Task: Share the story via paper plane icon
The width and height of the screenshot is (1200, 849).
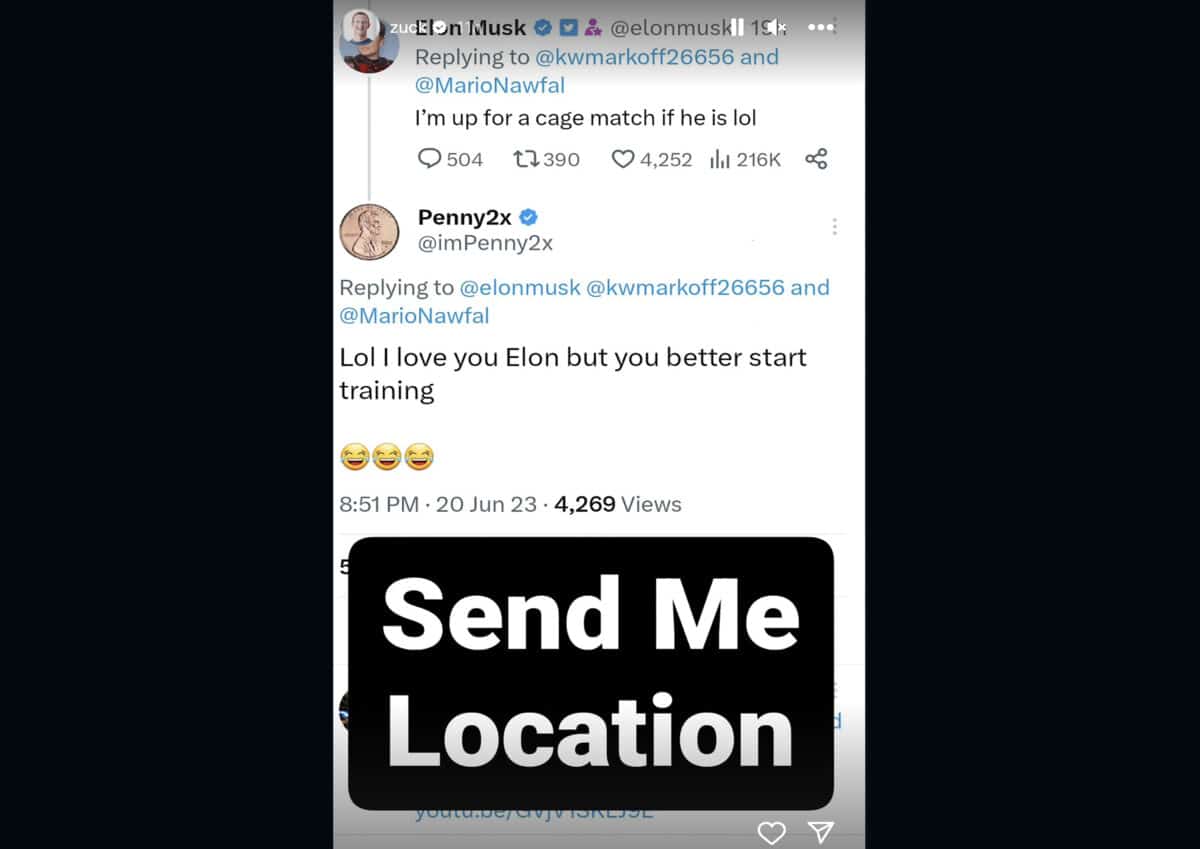Action: [x=820, y=832]
